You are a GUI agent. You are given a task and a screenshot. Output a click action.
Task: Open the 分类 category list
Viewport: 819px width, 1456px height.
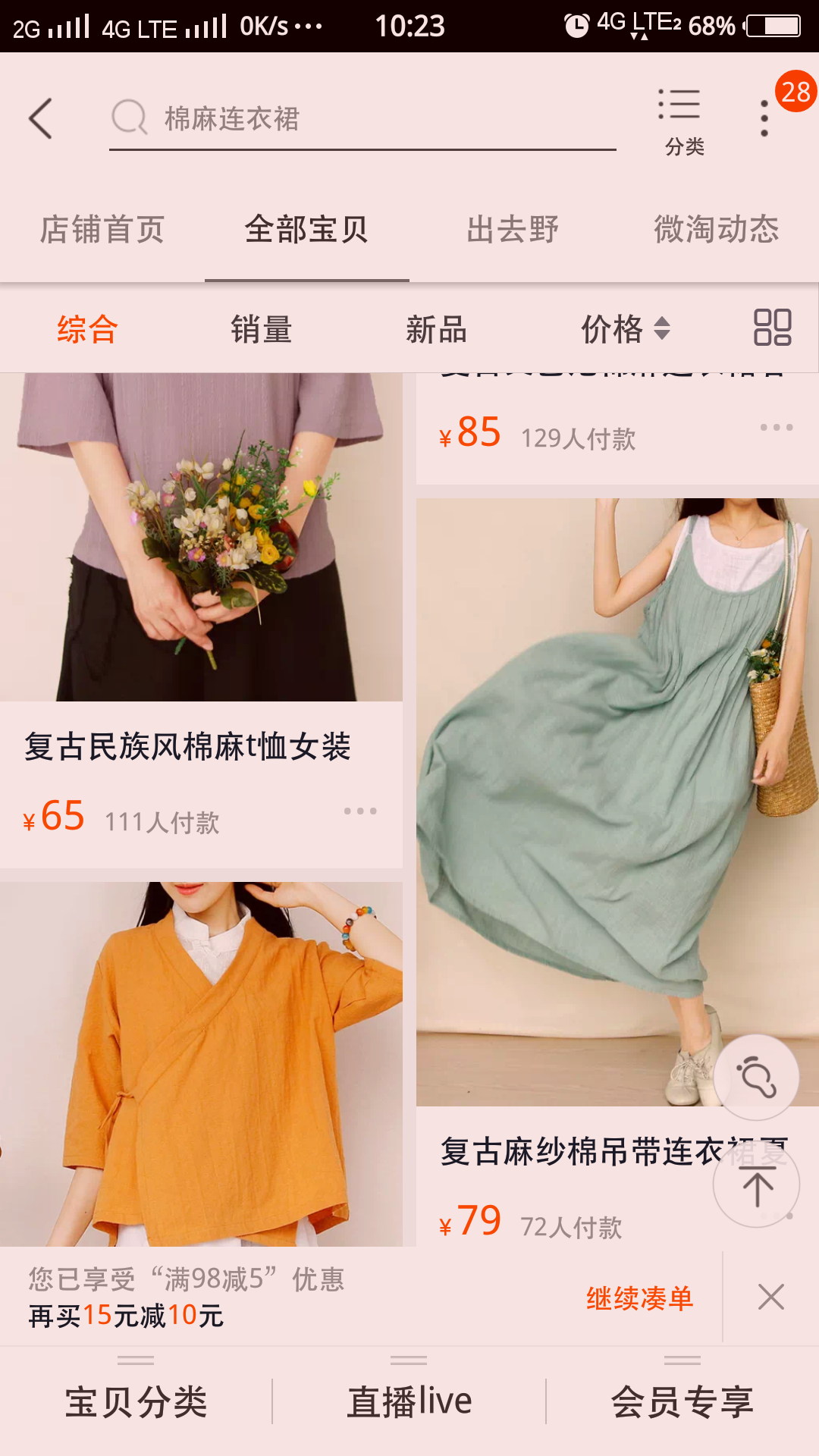click(x=683, y=120)
